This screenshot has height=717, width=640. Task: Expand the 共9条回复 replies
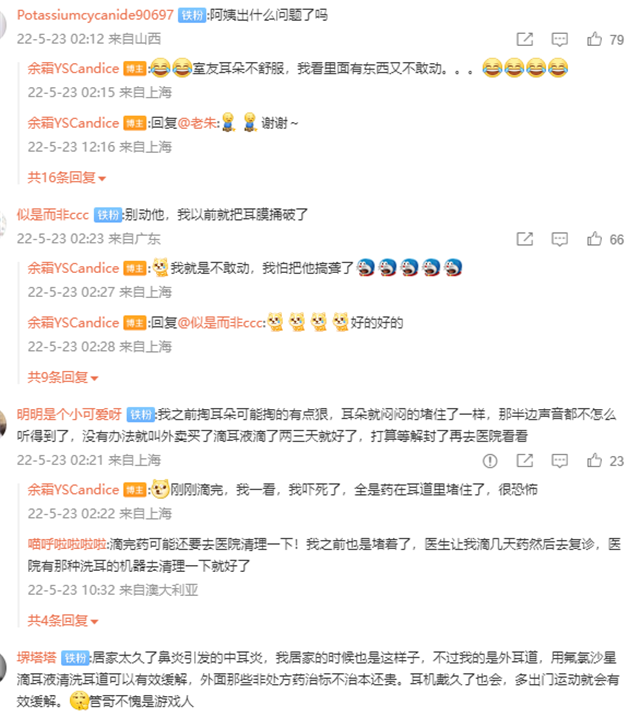[62, 378]
